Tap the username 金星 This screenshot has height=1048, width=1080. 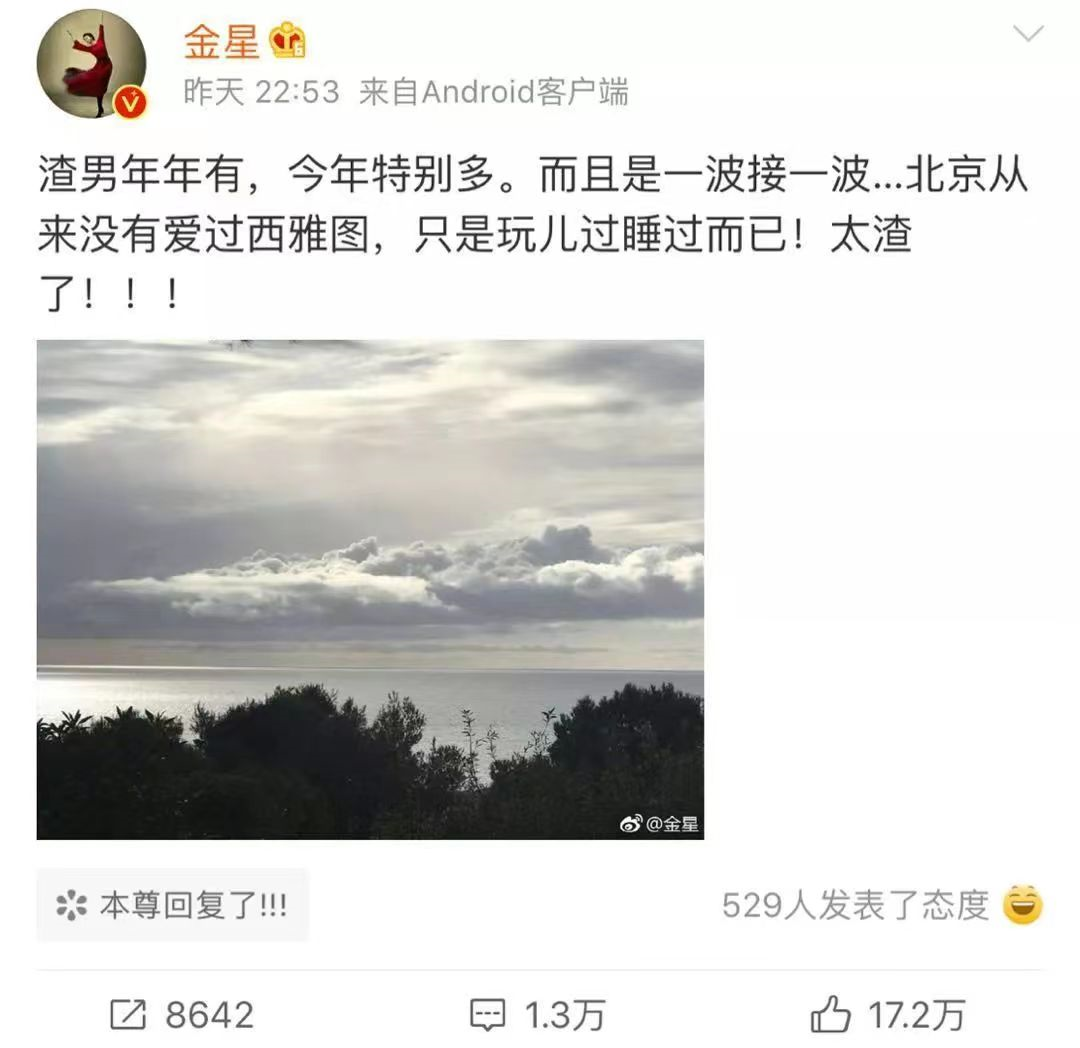[221, 41]
